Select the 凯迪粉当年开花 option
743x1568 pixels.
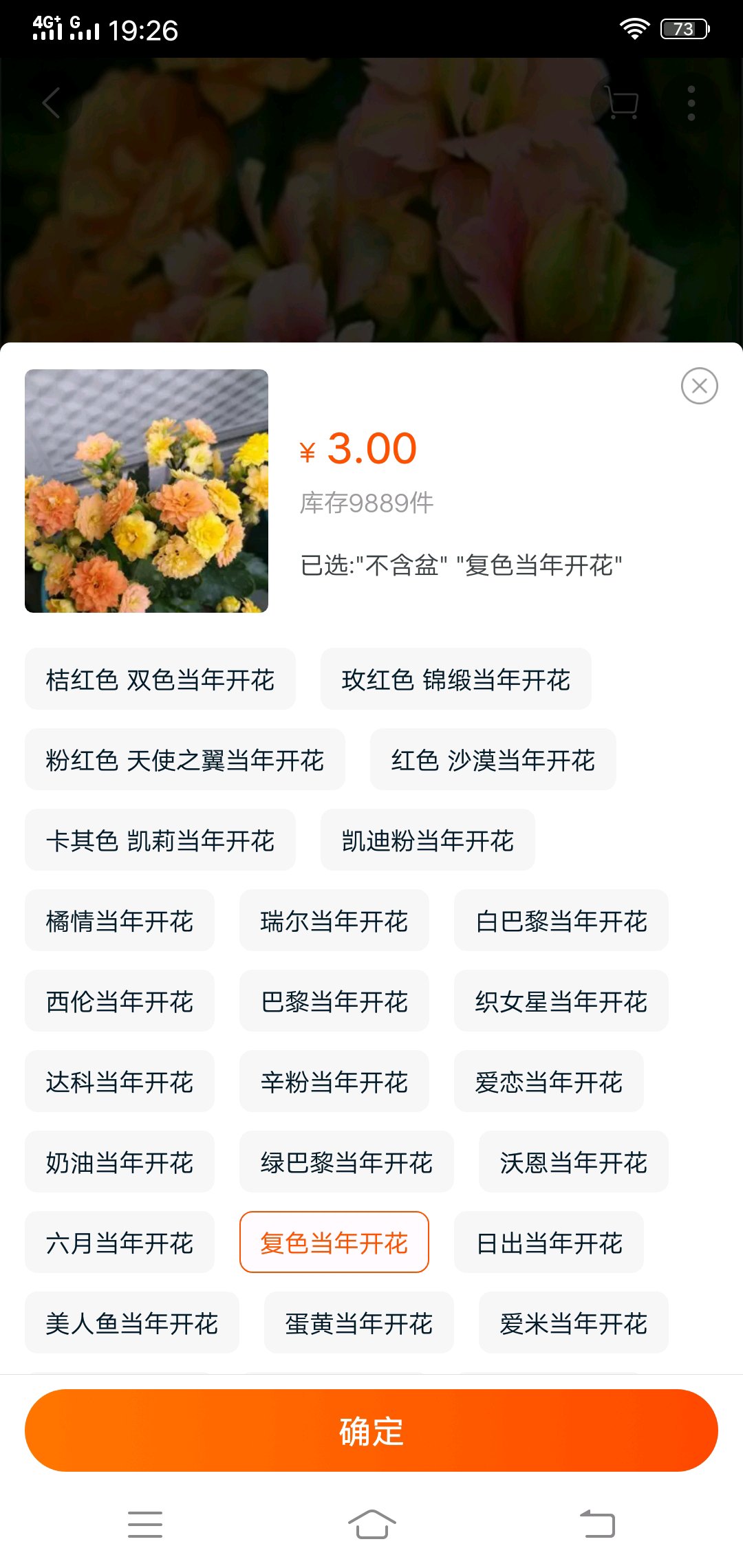[427, 840]
